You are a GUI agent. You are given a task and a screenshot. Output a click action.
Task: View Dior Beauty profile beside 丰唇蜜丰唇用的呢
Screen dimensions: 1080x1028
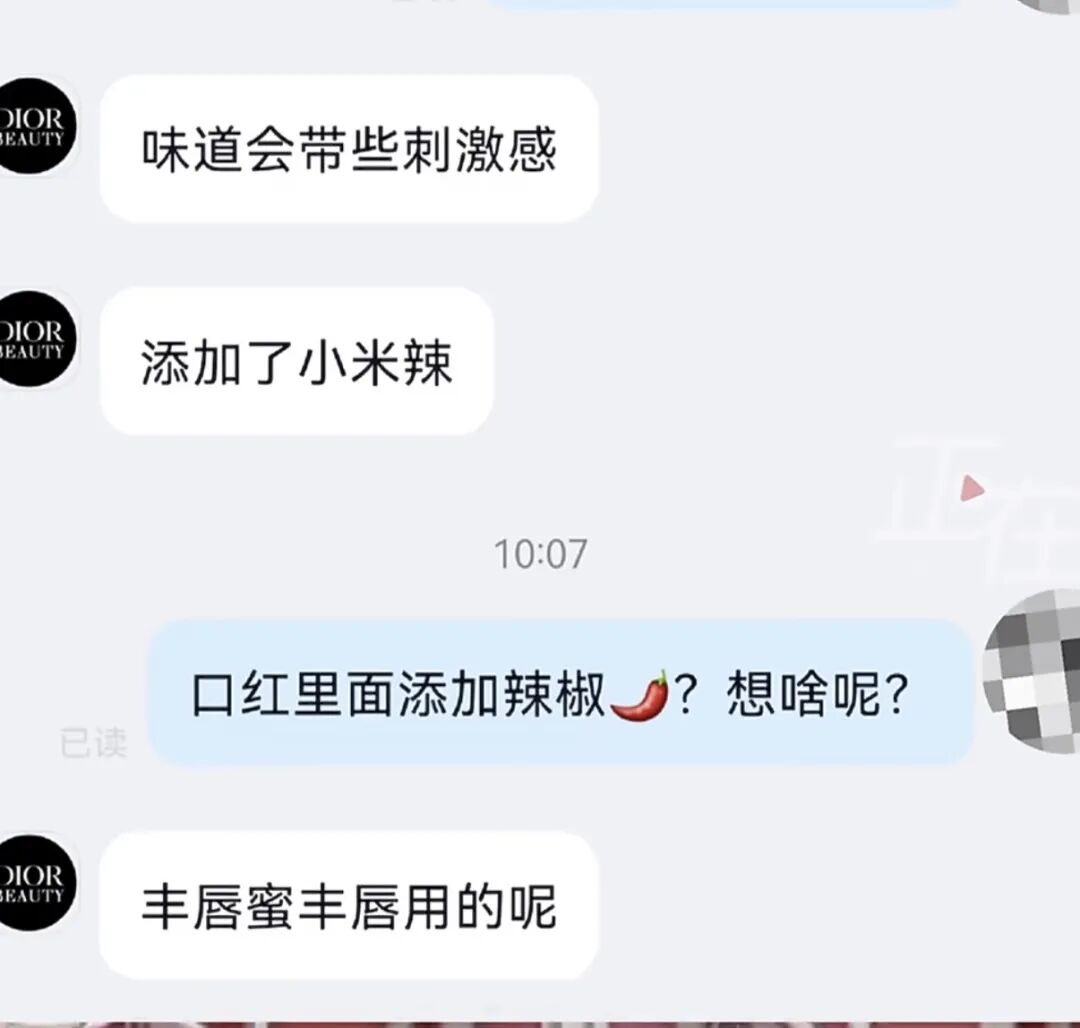tap(32, 884)
